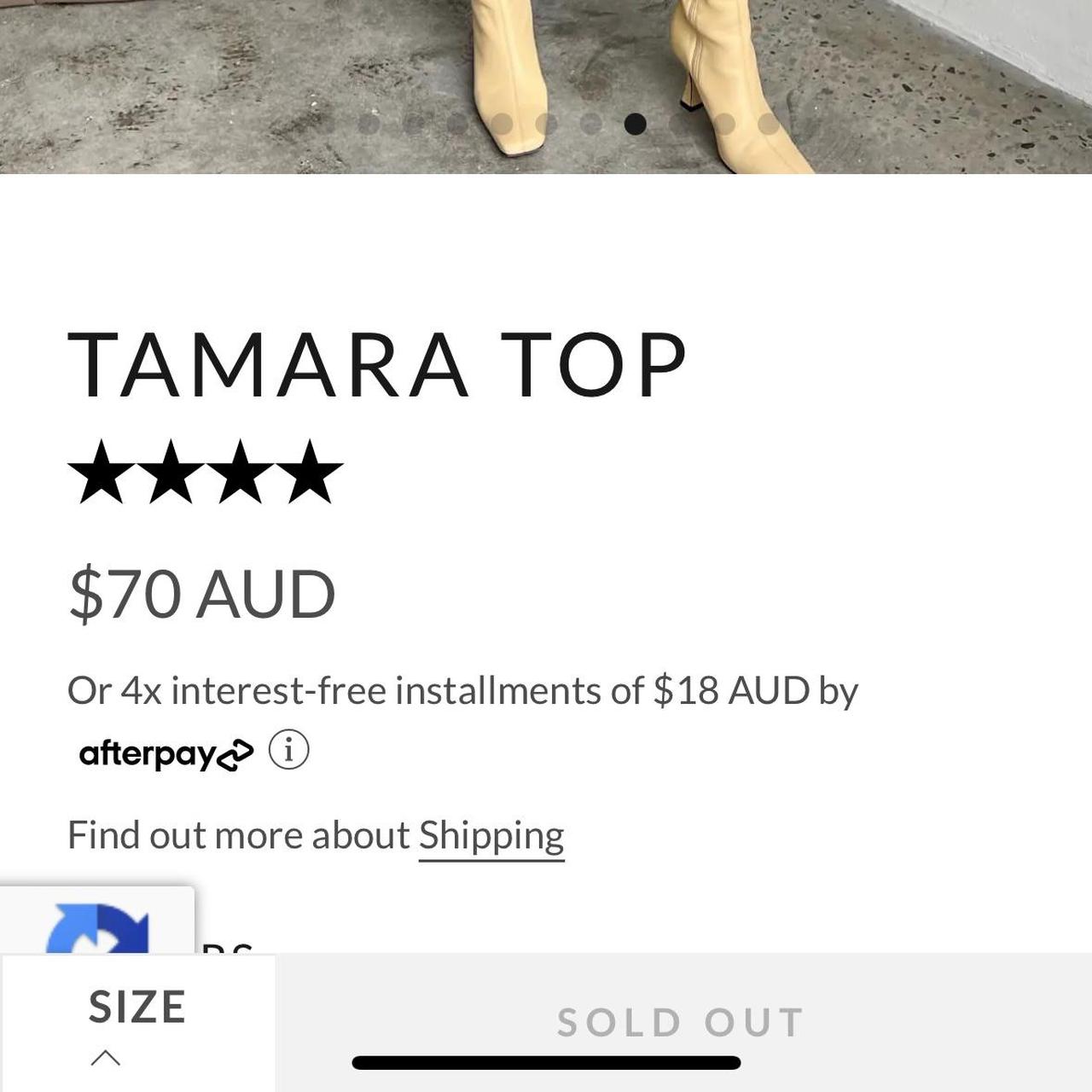Viewport: 1092px width, 1092px height.
Task: Tap the SOLD OUT button
Action: tap(681, 1022)
